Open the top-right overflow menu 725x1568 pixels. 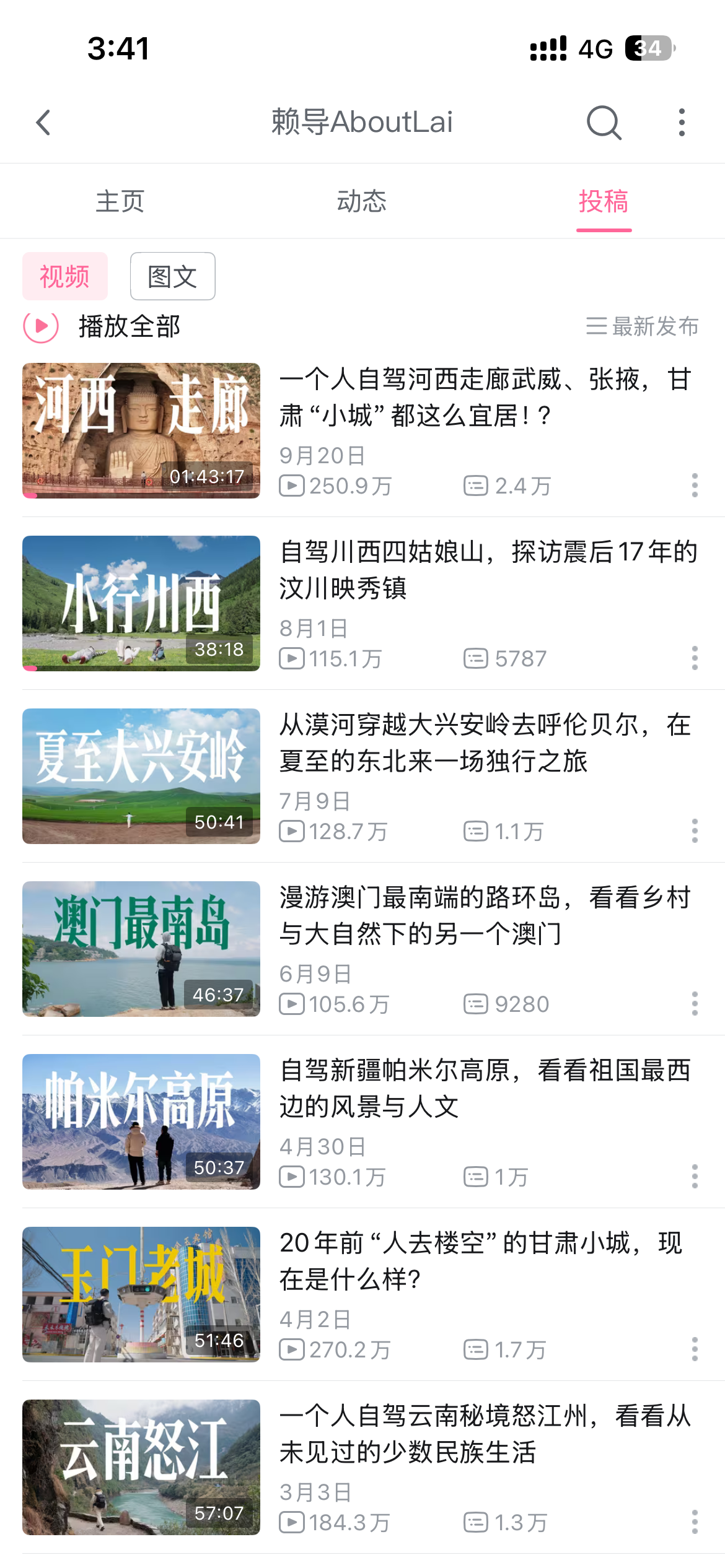tap(682, 123)
